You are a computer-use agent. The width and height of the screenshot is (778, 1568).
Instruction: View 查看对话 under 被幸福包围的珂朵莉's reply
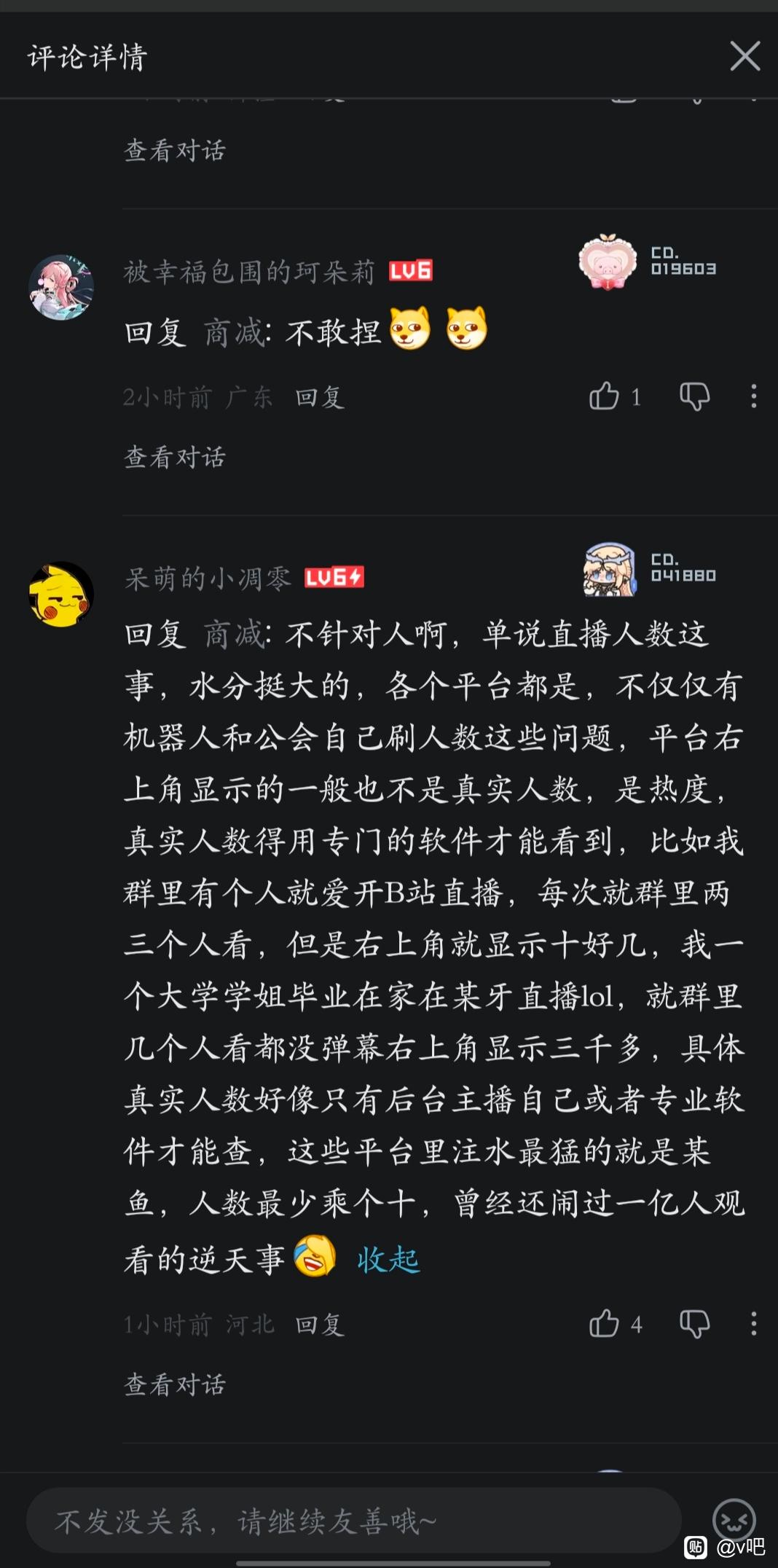pos(175,458)
